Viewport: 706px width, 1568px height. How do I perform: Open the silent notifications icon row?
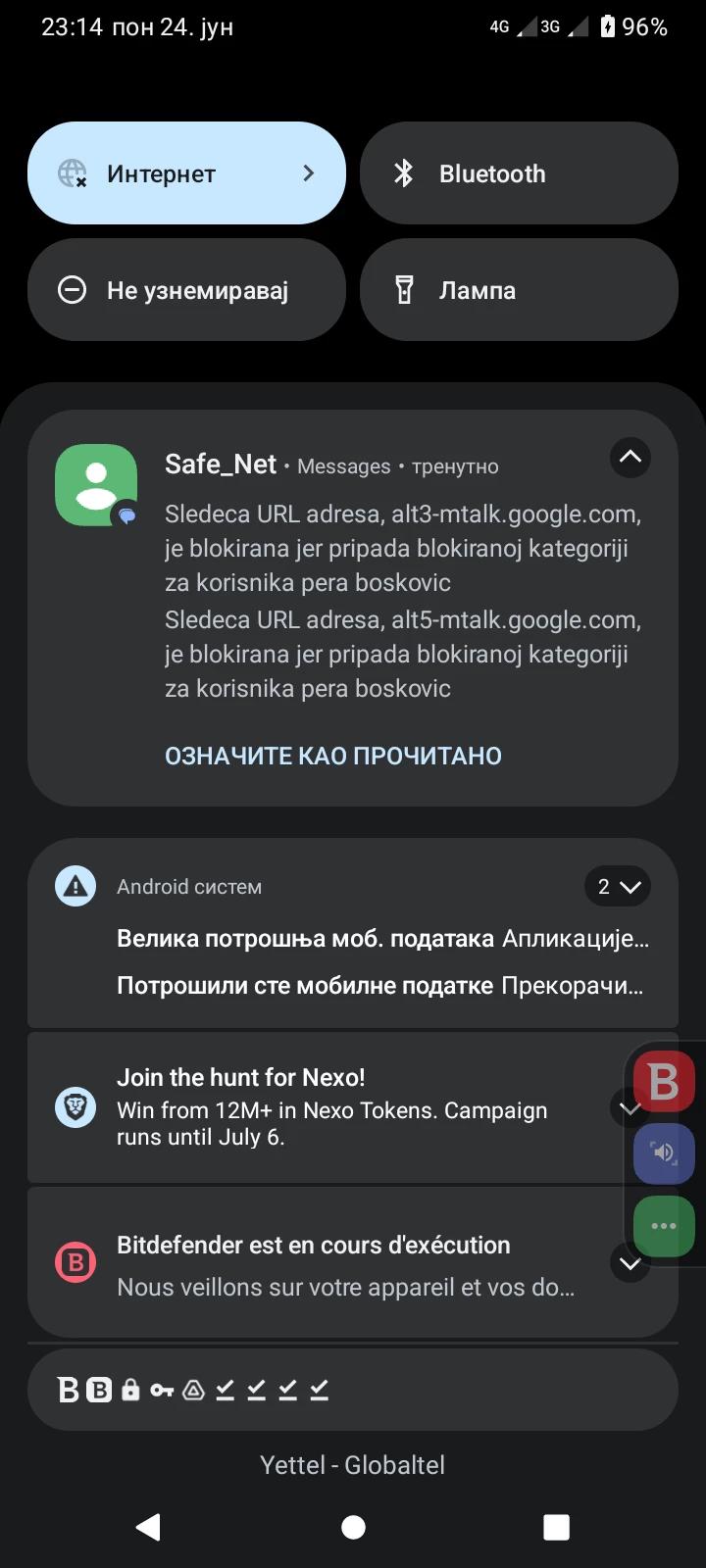[x=353, y=1390]
